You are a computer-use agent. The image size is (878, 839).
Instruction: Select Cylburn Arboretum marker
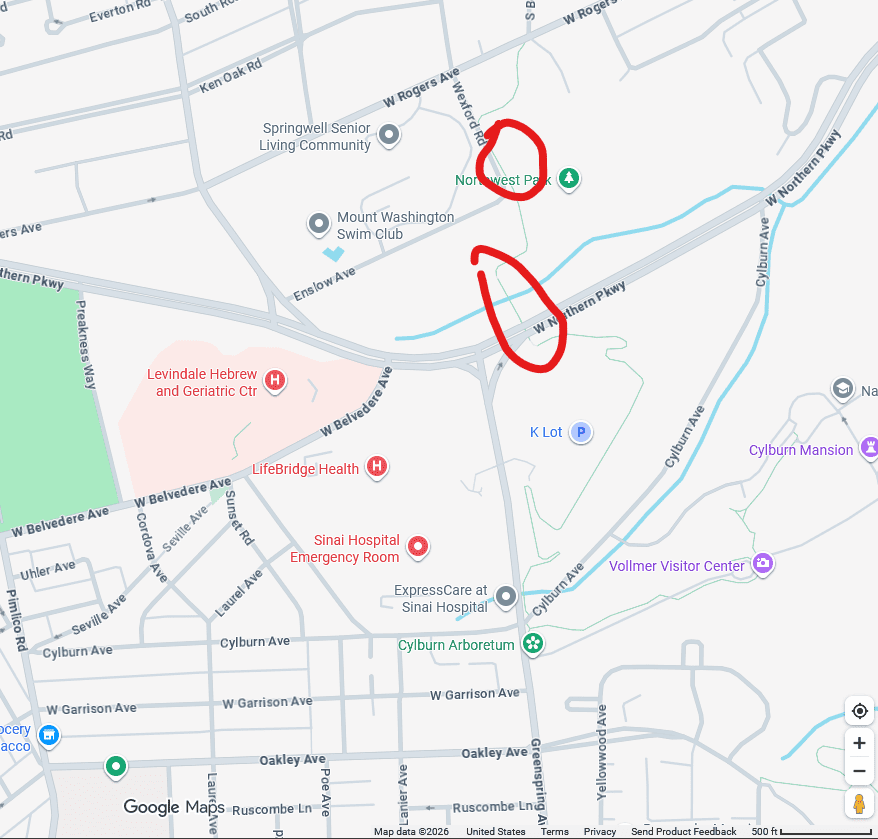pos(533,644)
